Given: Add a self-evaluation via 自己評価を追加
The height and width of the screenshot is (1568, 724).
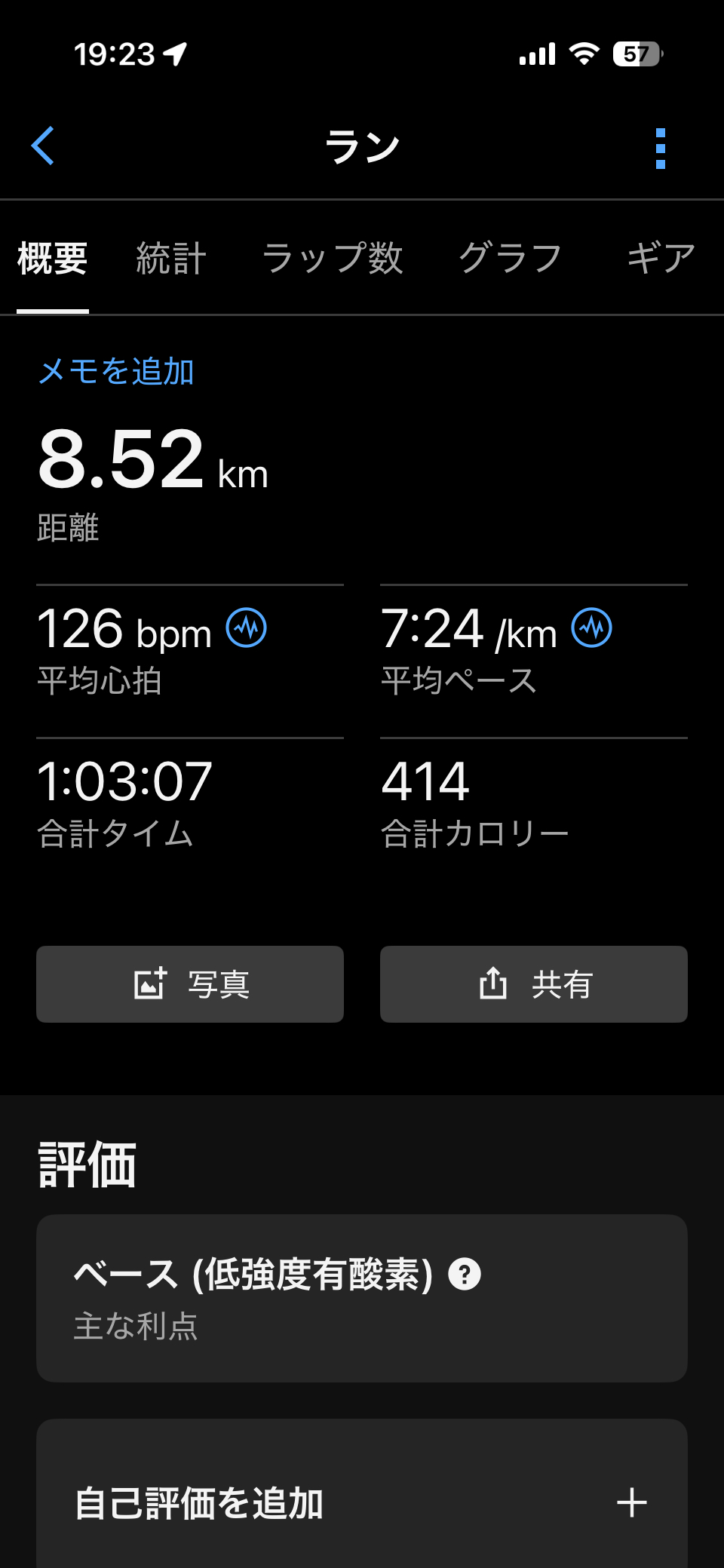Looking at the screenshot, I should tap(362, 1503).
